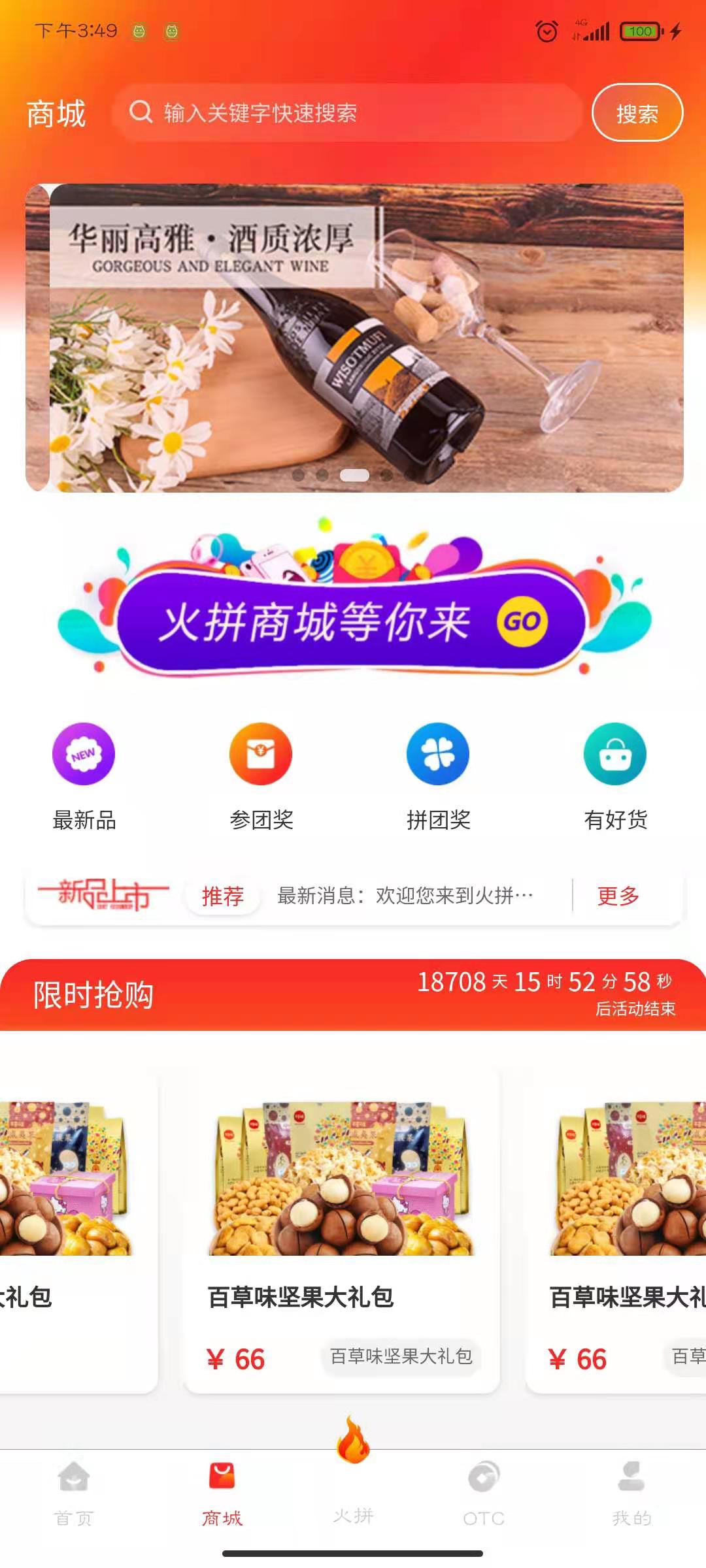Open the 有好货 category
Viewport: 706px width, 1568px height.
[615, 775]
